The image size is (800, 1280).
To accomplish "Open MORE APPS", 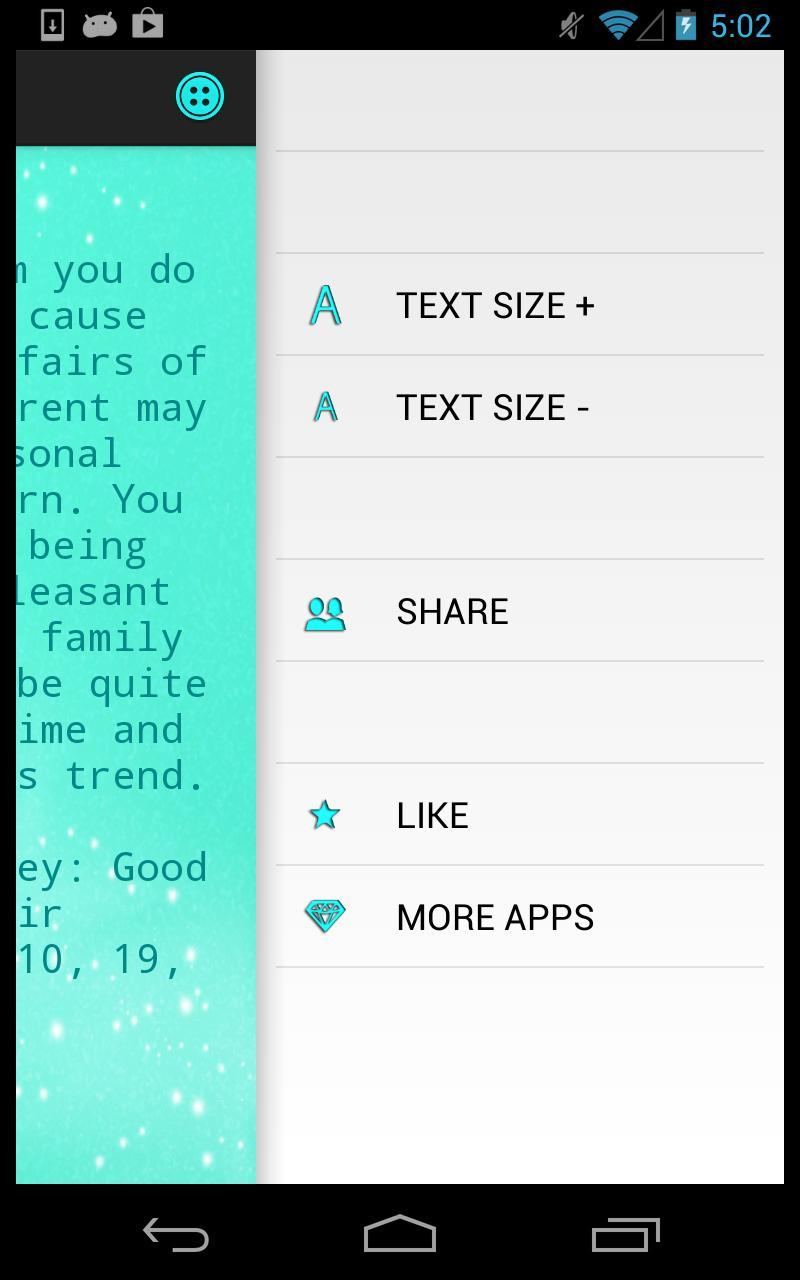I will pos(494,917).
